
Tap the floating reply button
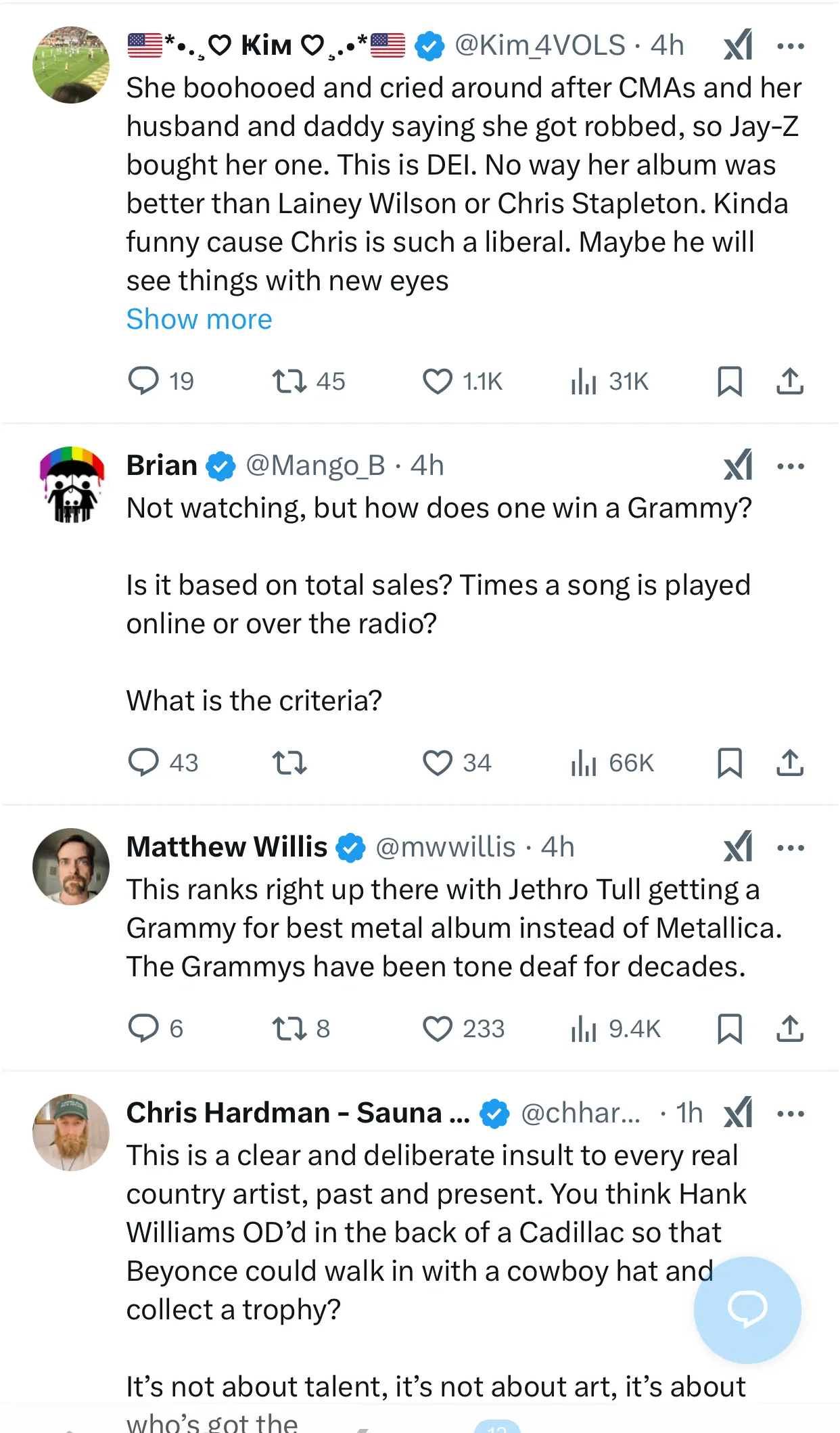tap(747, 1310)
